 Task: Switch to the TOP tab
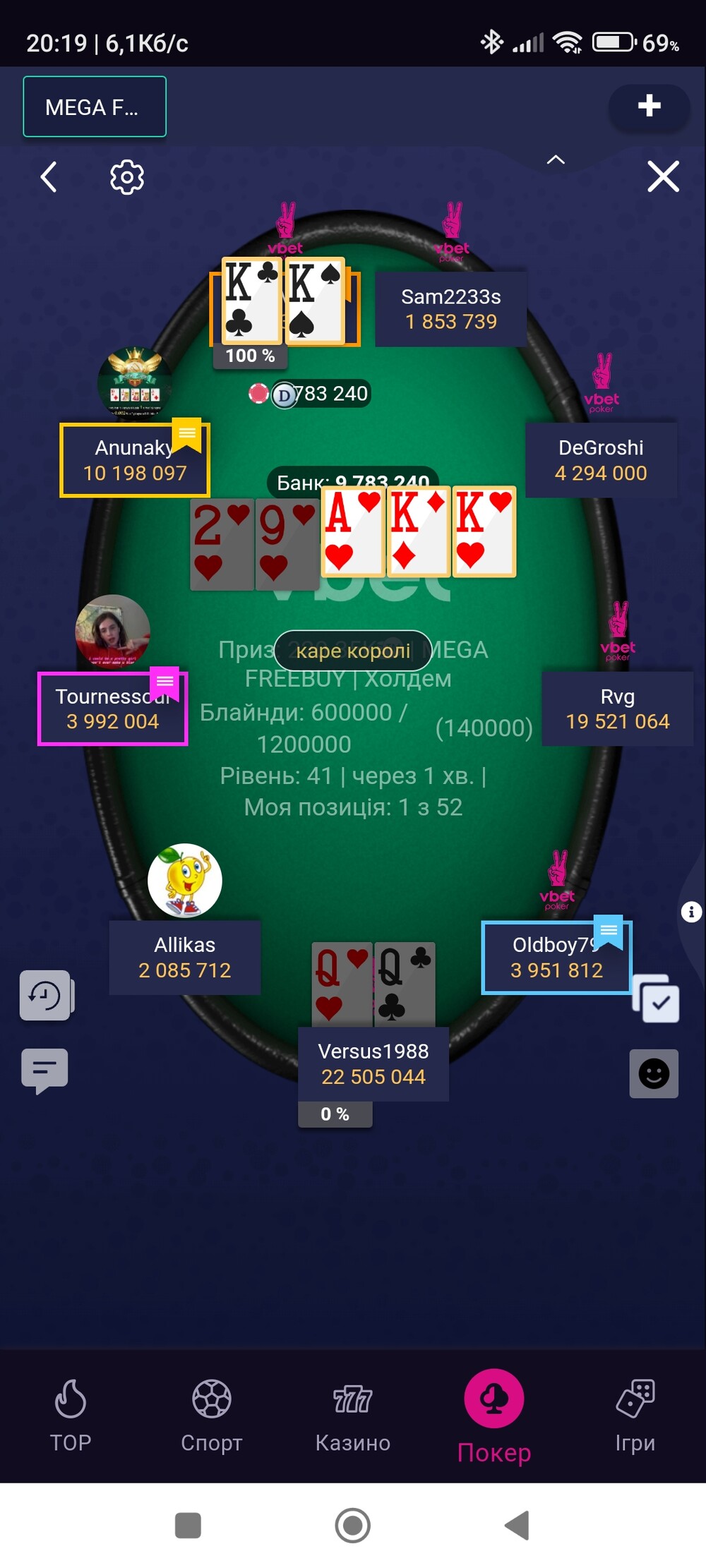pyautogui.click(x=71, y=1416)
